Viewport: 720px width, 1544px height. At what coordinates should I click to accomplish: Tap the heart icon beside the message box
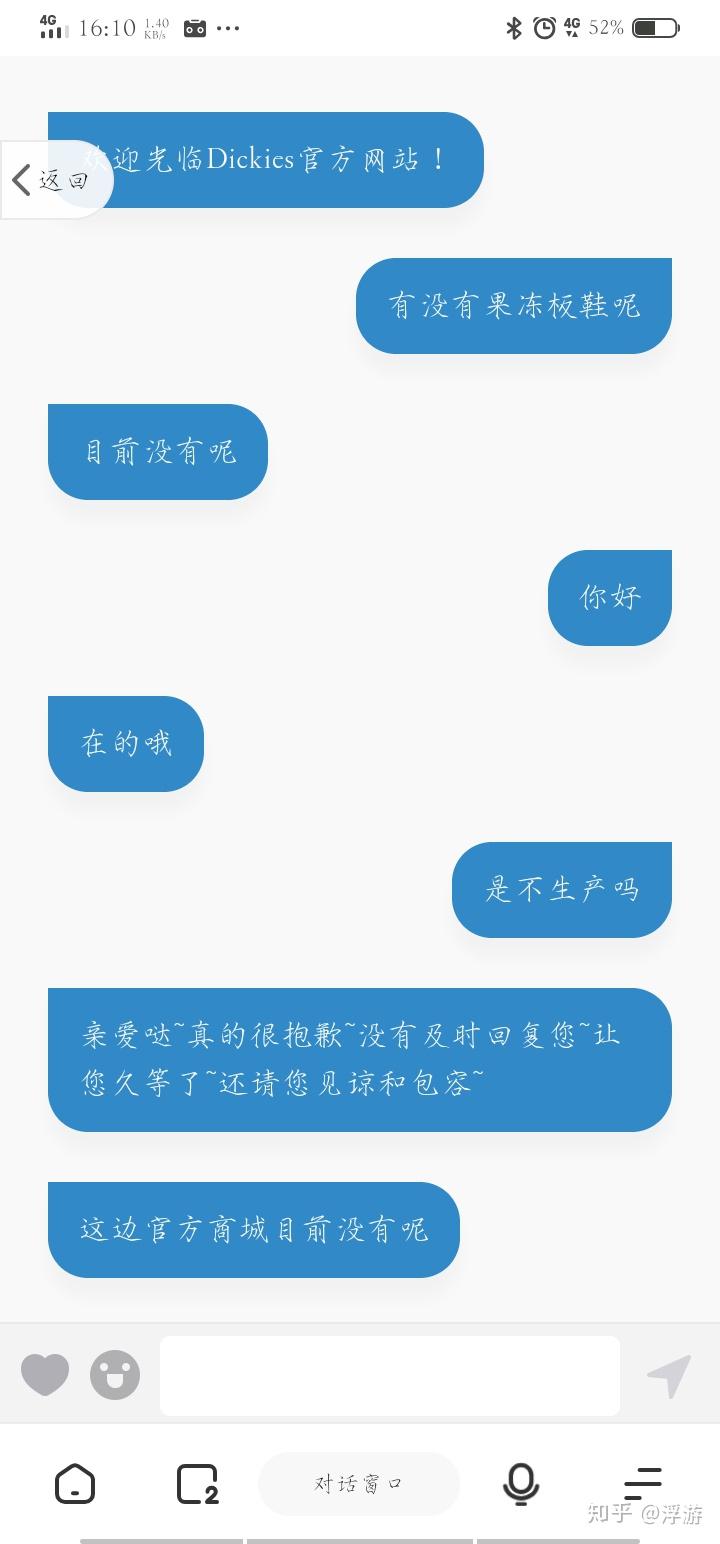click(x=45, y=1375)
